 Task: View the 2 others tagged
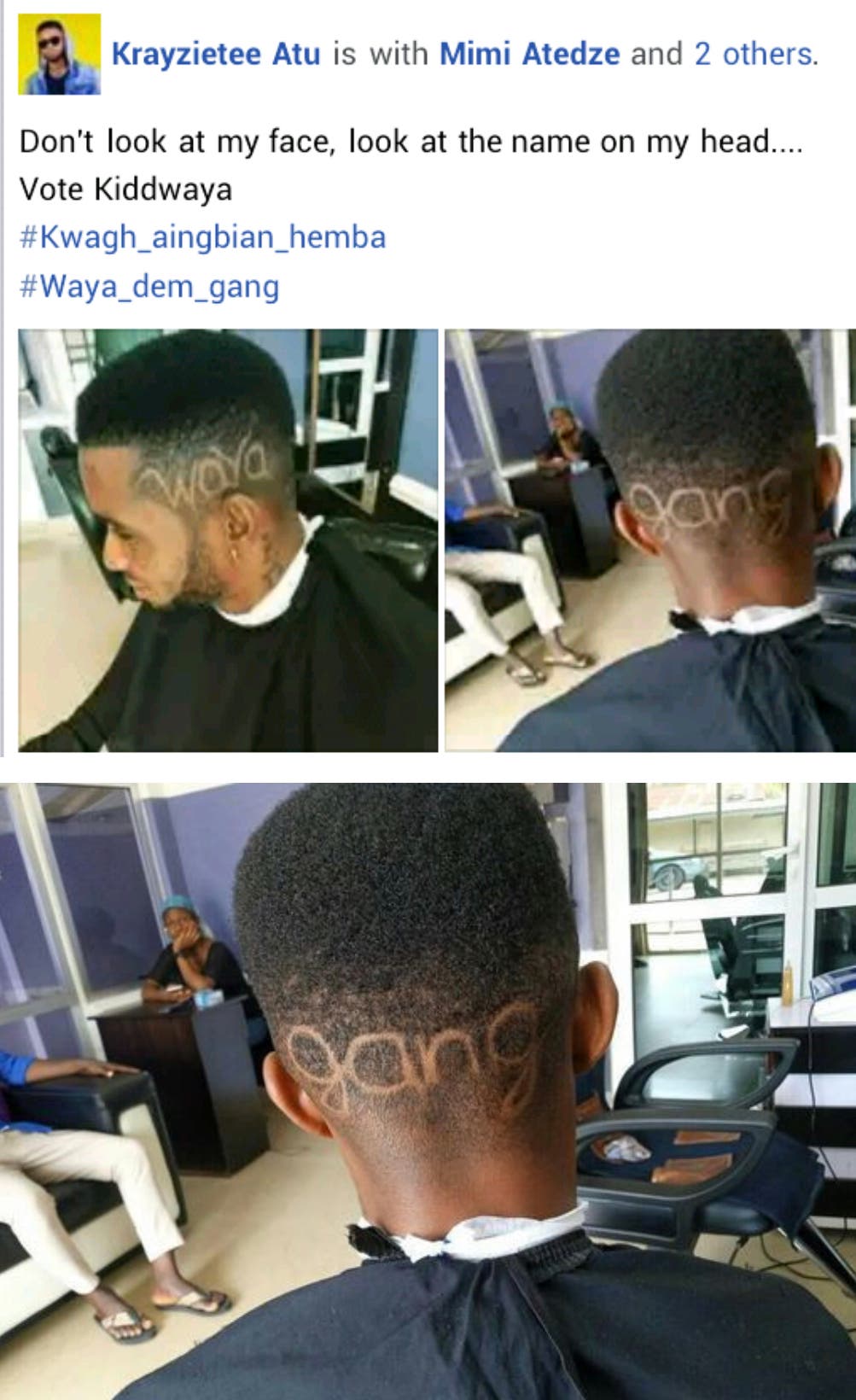[x=754, y=55]
